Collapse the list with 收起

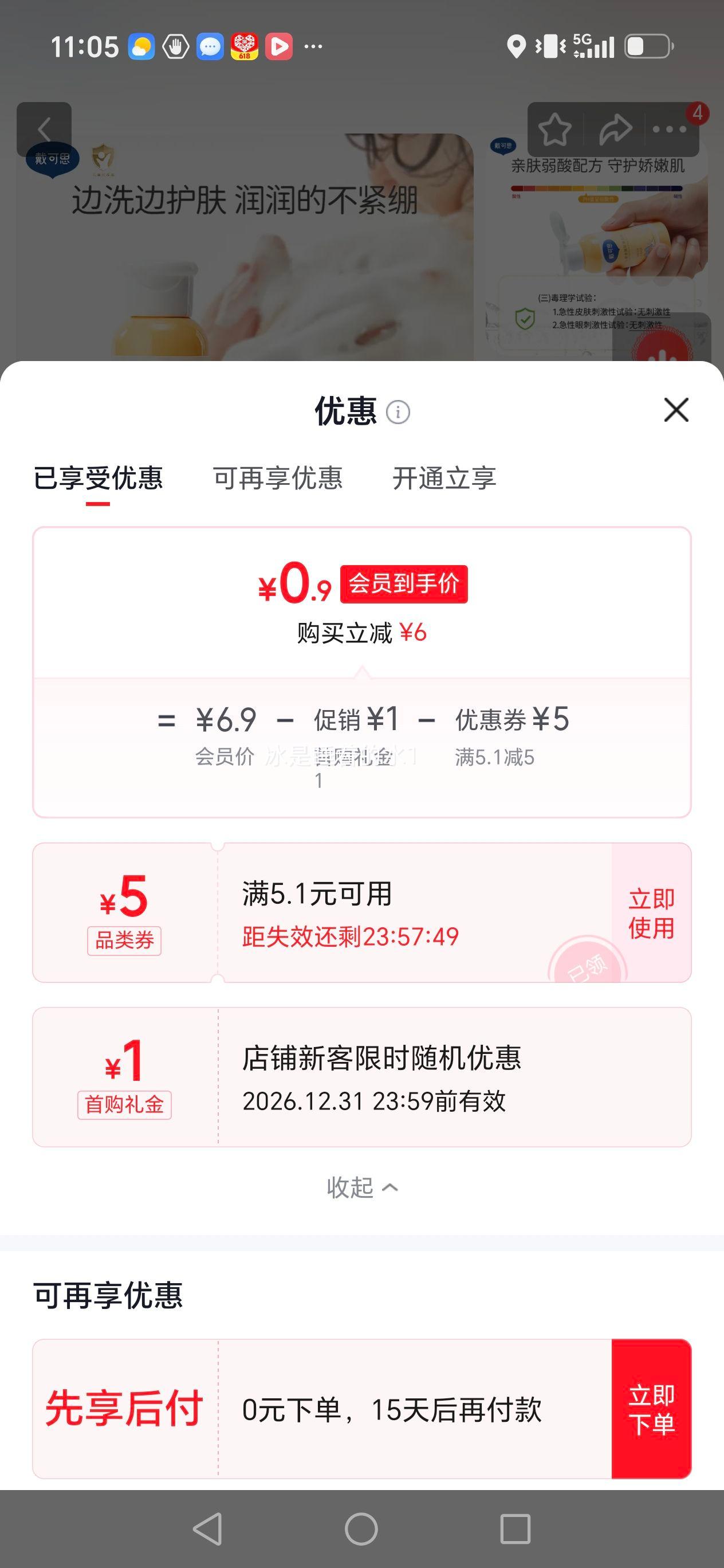click(x=362, y=1187)
